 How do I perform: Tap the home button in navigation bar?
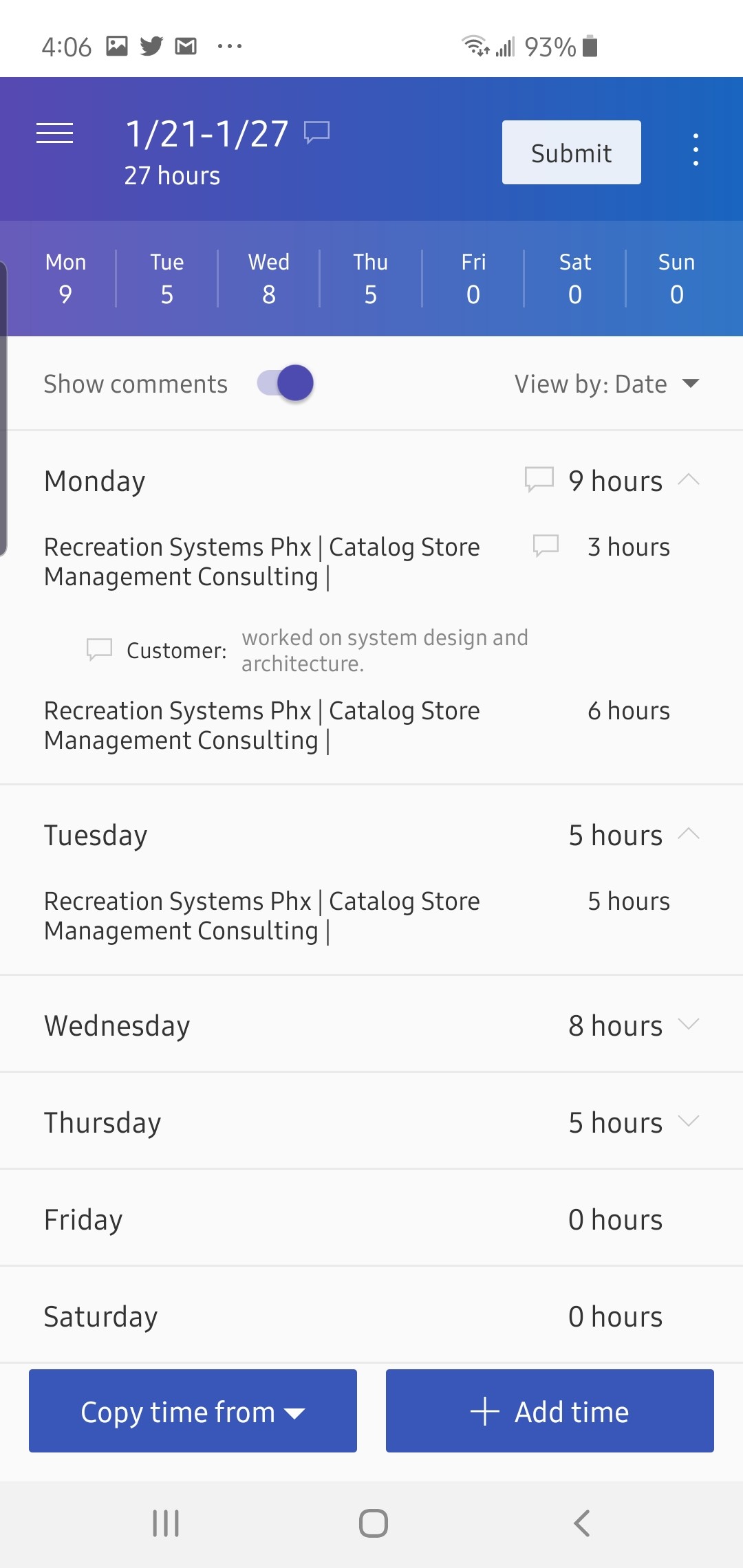pos(371,1522)
